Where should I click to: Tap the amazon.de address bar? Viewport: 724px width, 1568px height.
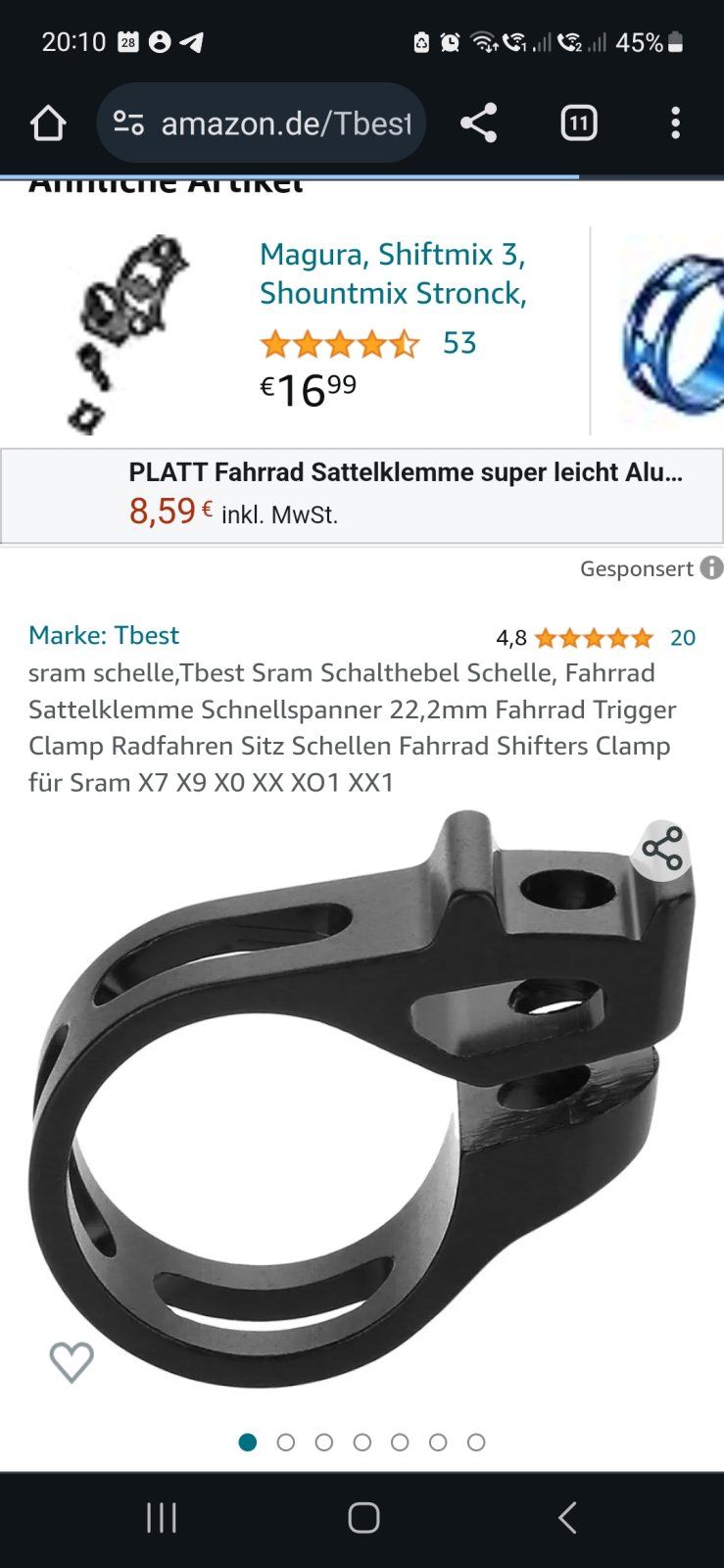click(x=284, y=123)
